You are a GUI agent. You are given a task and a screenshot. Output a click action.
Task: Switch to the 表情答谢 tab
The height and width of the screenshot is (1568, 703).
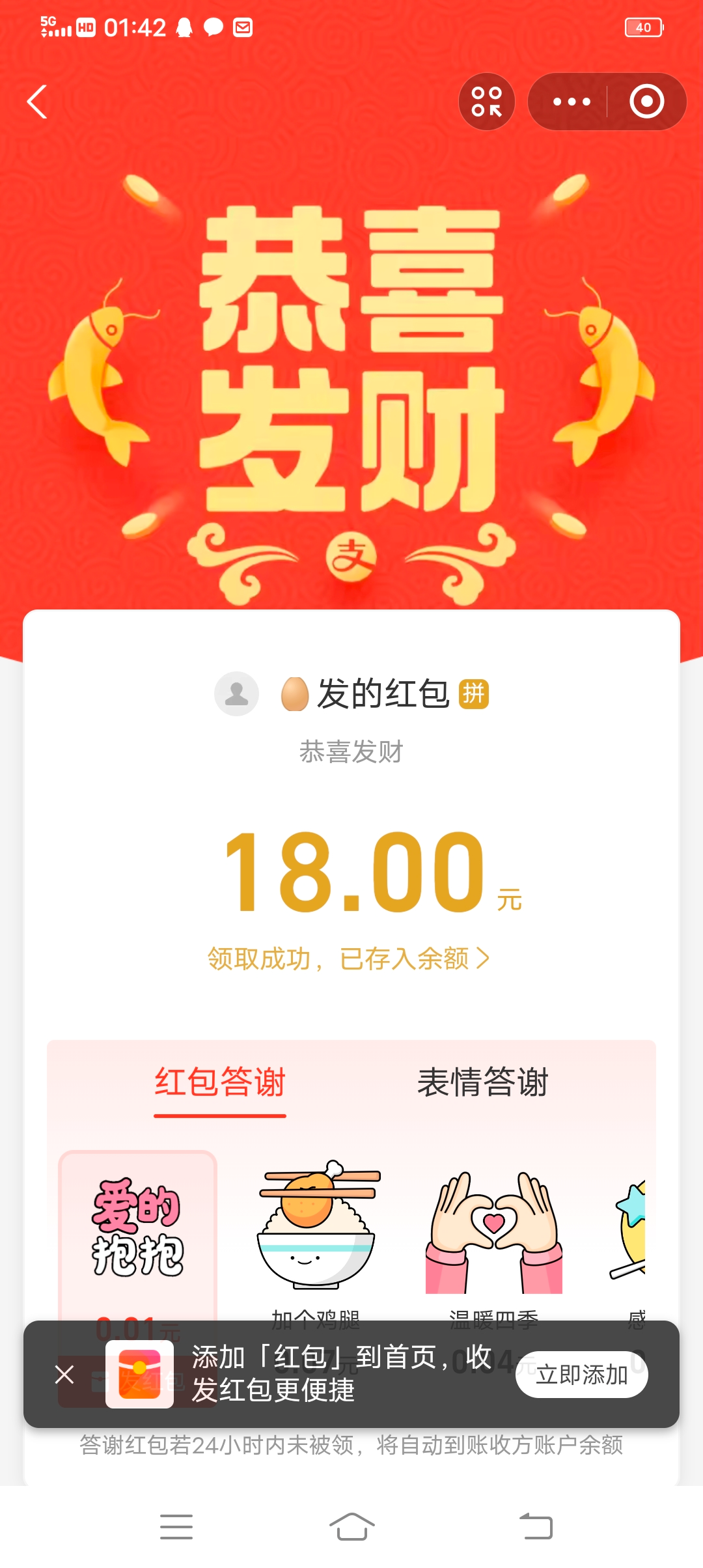point(483,1080)
